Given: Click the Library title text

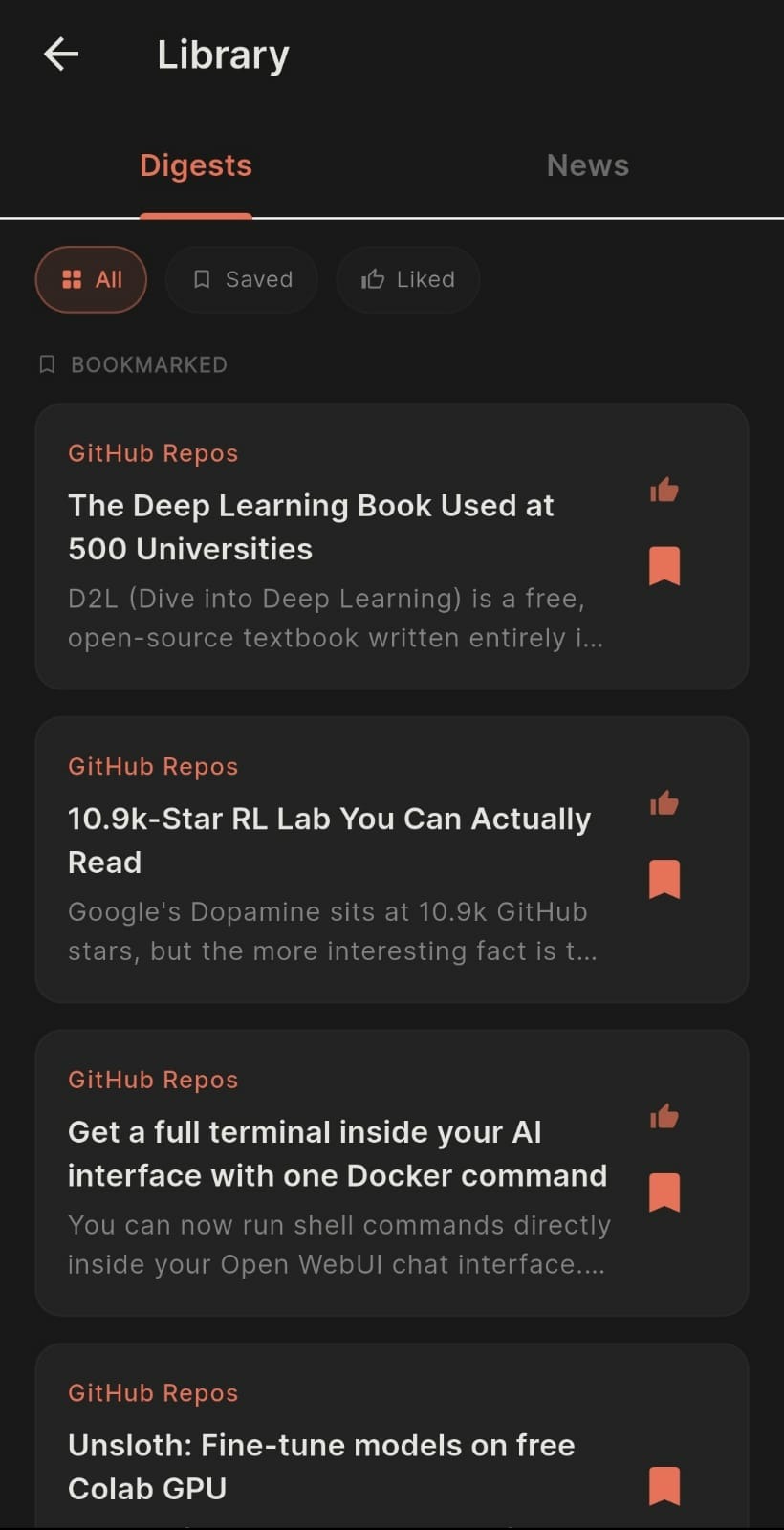Looking at the screenshot, I should click(x=223, y=54).
